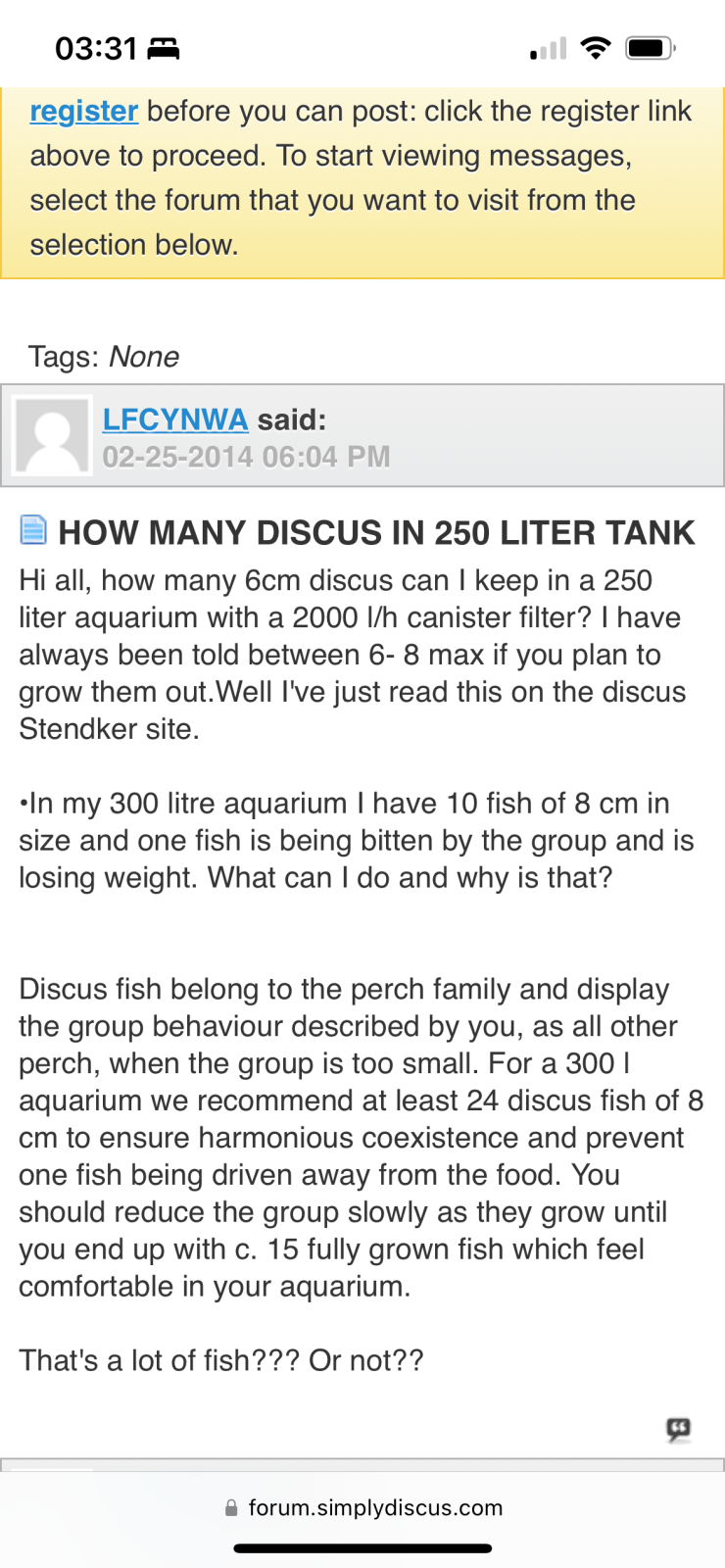725x1568 pixels.
Task: Tap LFCYNWA's avatar picture
Action: click(x=52, y=436)
